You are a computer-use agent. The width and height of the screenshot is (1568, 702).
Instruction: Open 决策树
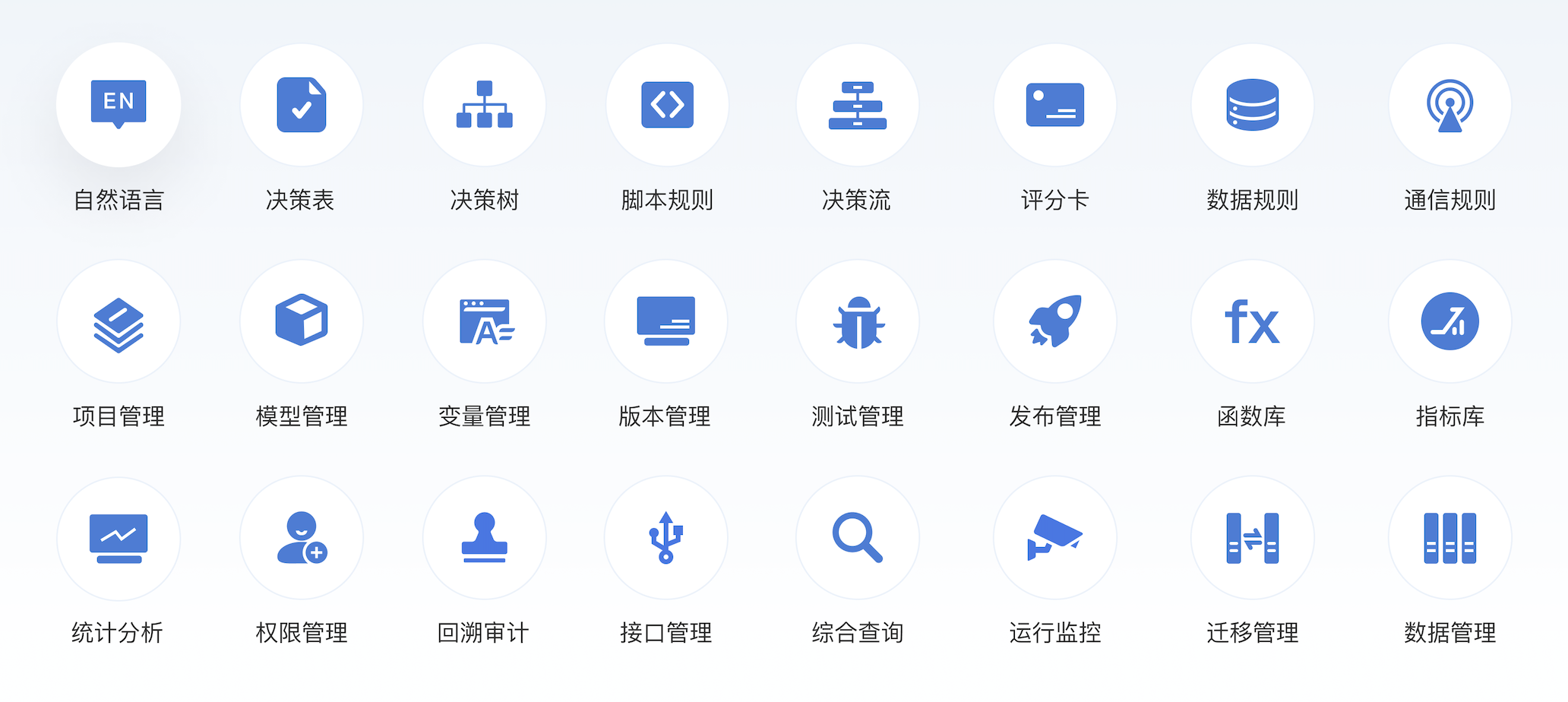[485, 105]
